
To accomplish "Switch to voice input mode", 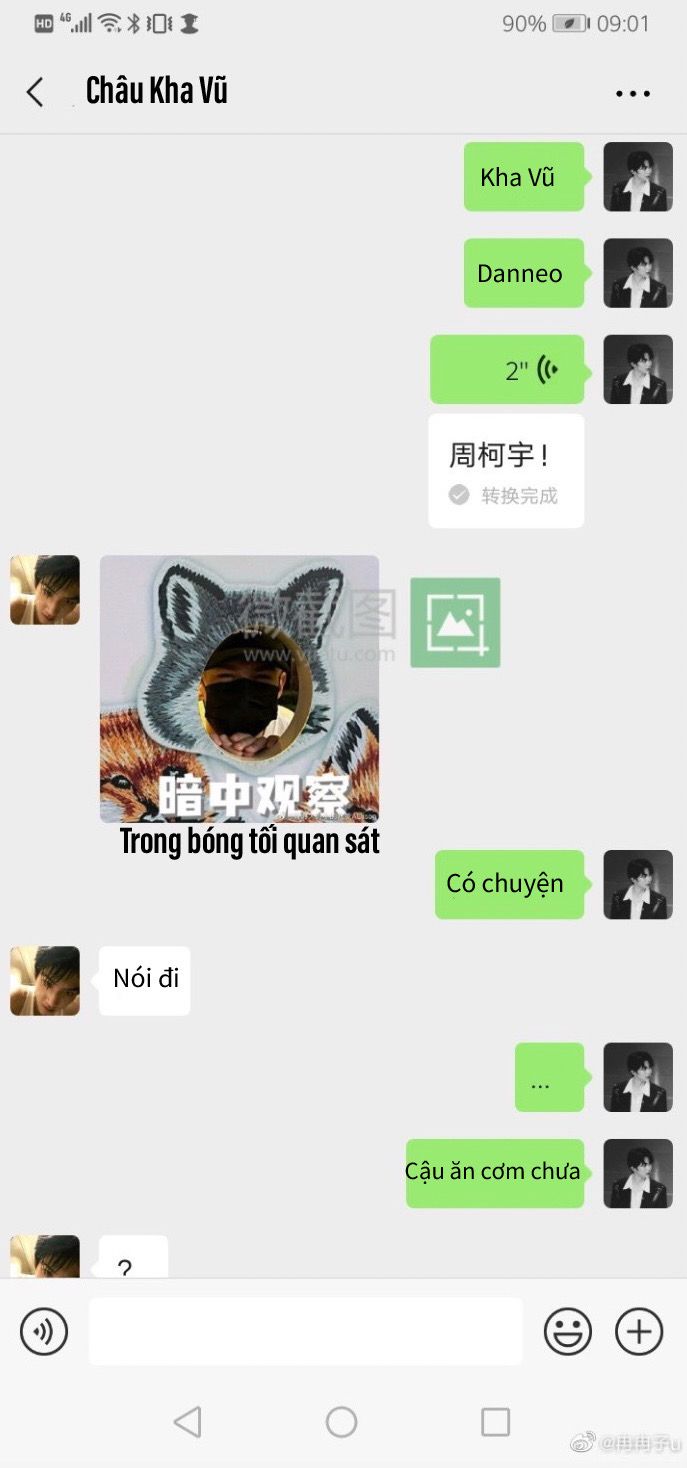I will point(44,1332).
